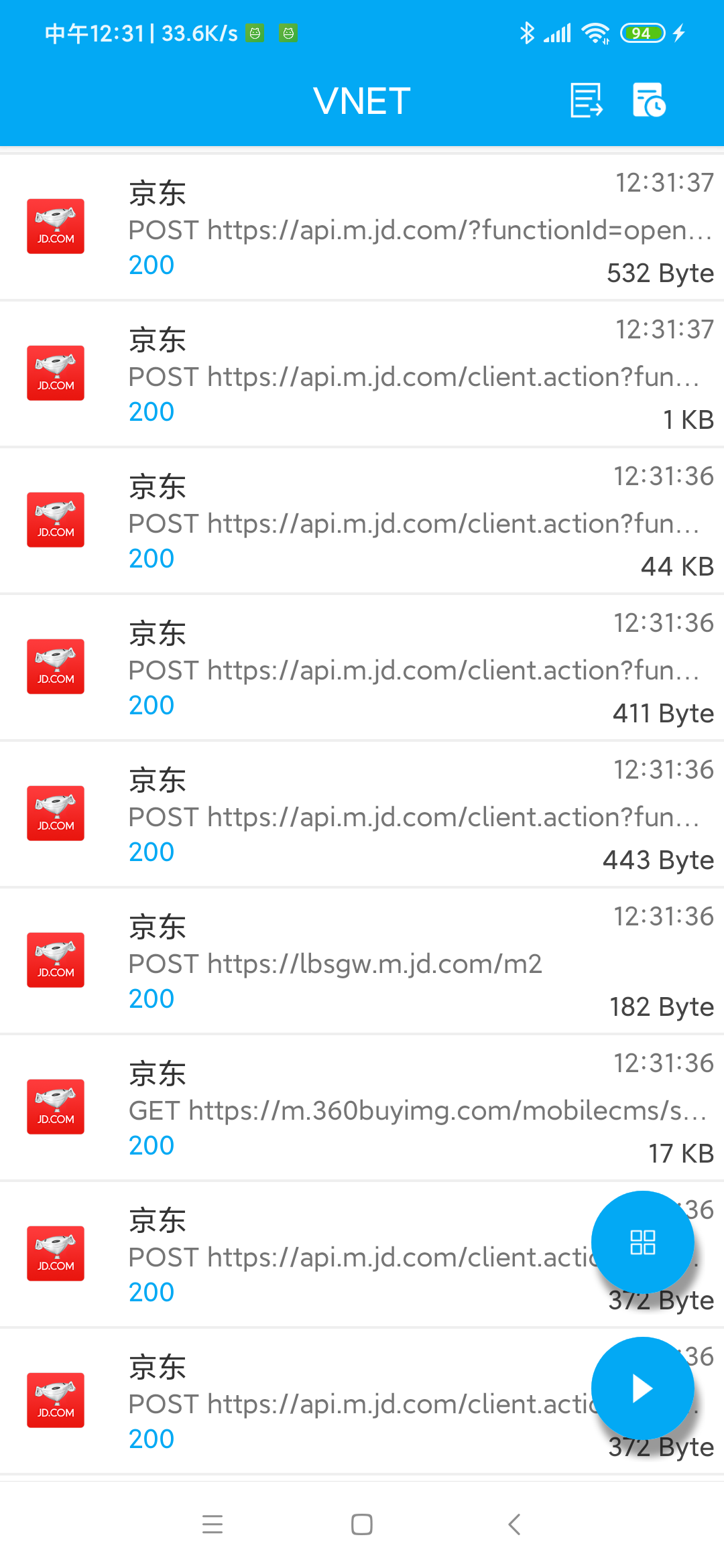The width and height of the screenshot is (724, 1568).
Task: Open the capture history icon
Action: pyautogui.click(x=648, y=101)
